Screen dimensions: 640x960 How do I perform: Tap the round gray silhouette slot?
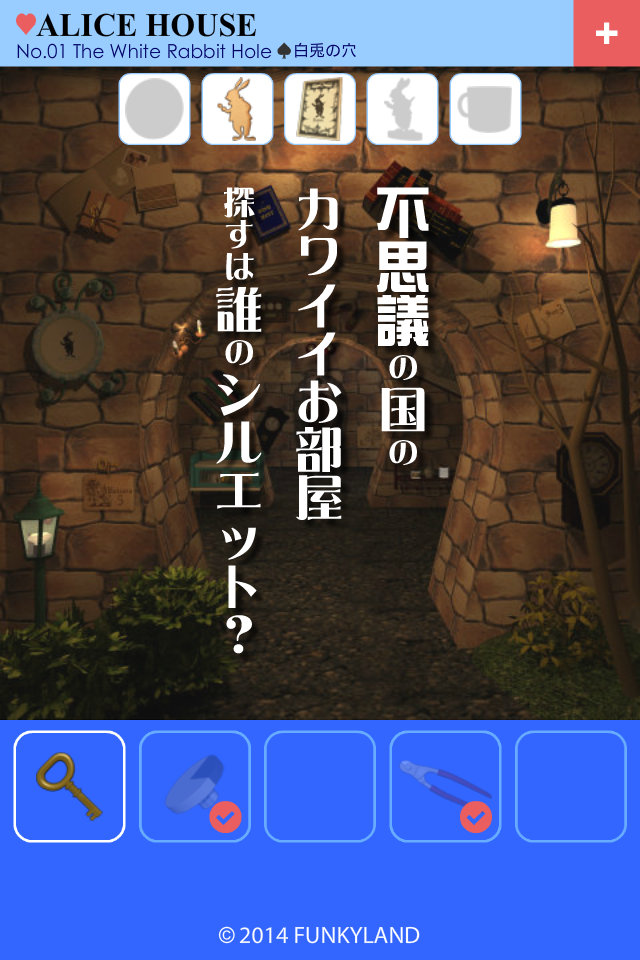pyautogui.click(x=155, y=109)
